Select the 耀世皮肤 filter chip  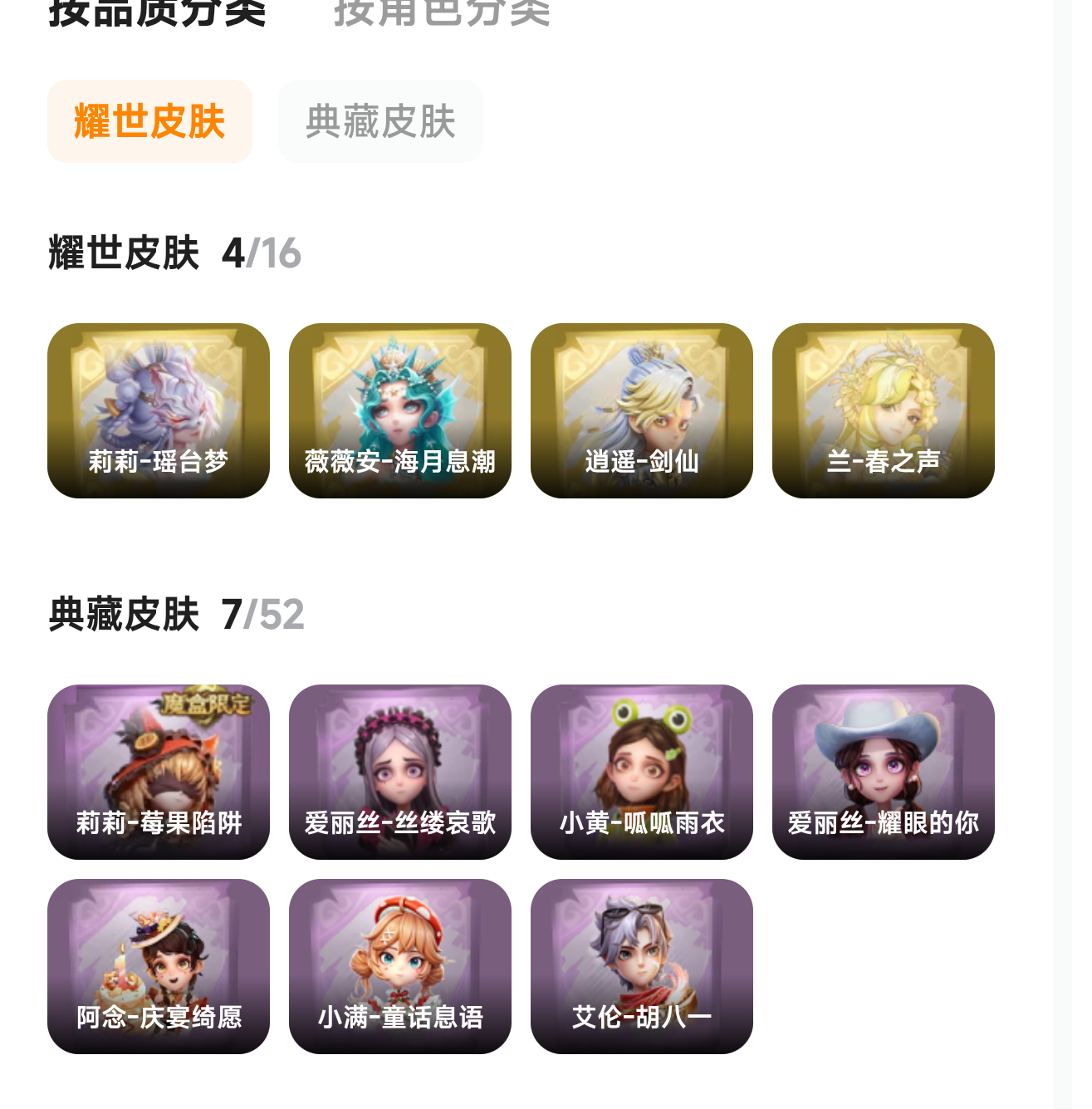pyautogui.click(x=149, y=121)
